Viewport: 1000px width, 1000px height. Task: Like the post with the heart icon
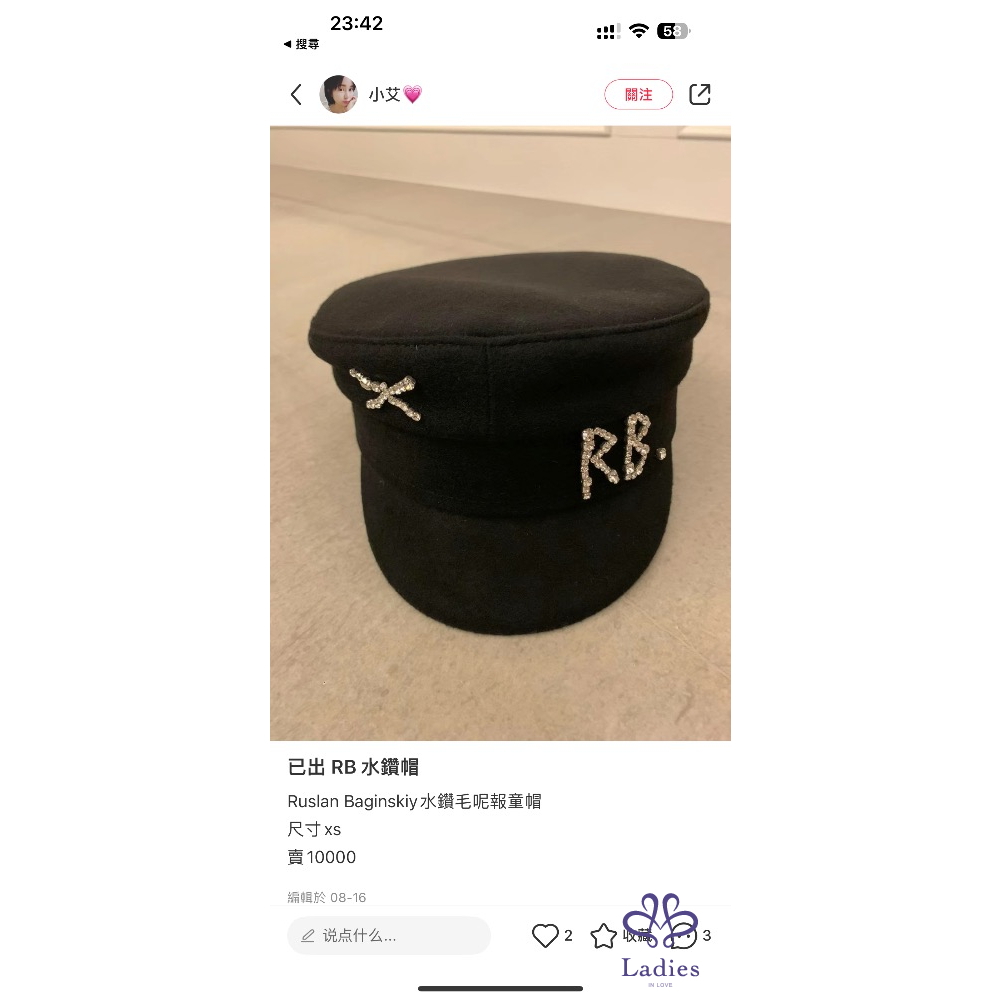pos(545,936)
